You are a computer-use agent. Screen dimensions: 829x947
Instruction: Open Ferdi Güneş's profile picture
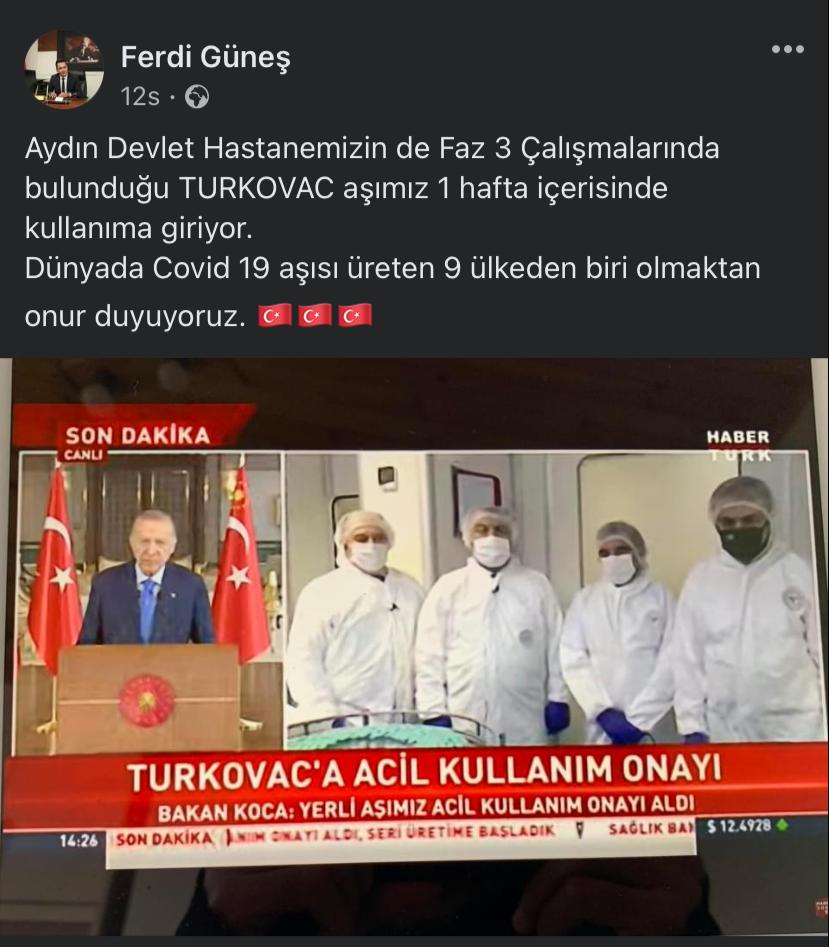64,69
